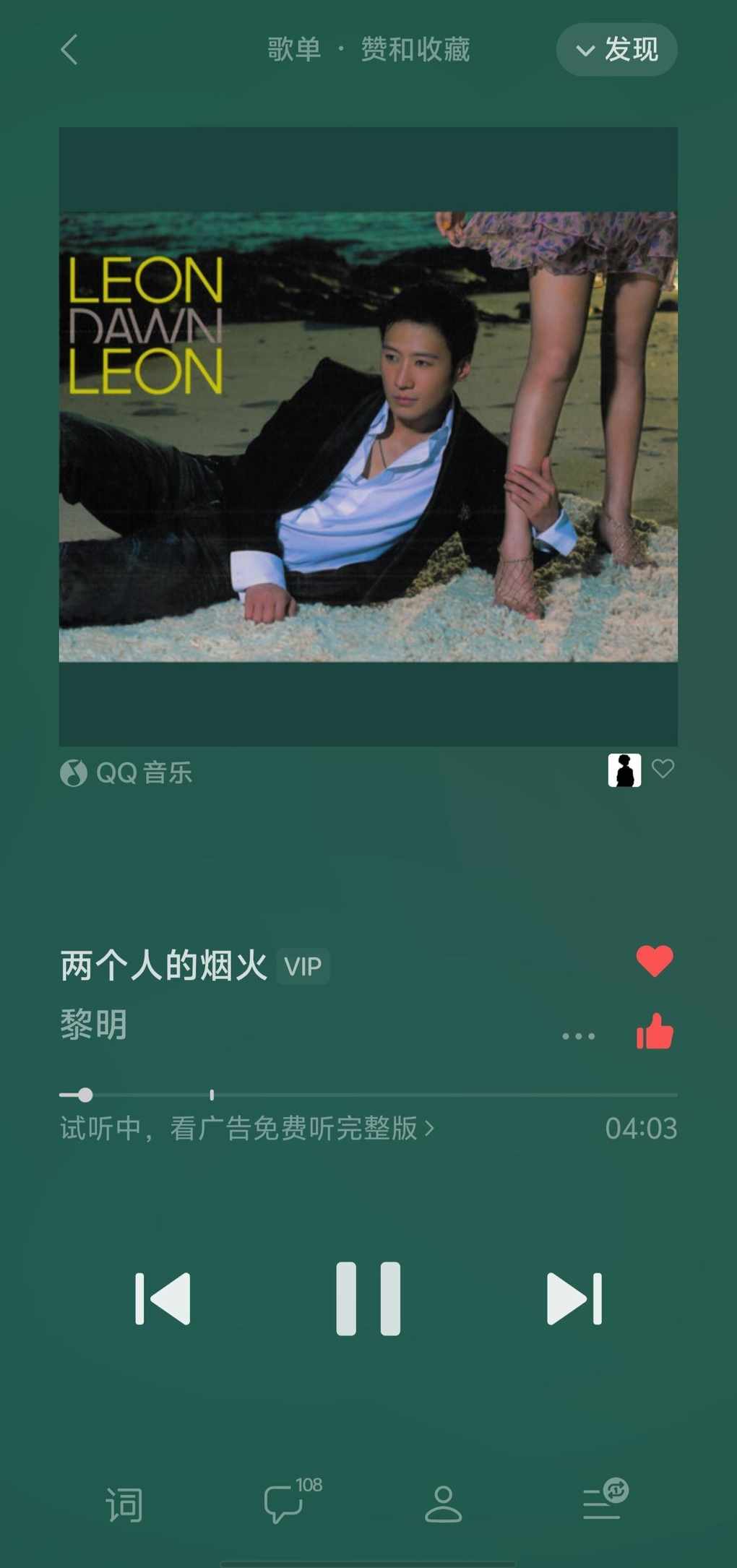
Task: Tap the small artist avatar thumbnail
Action: pyautogui.click(x=624, y=770)
